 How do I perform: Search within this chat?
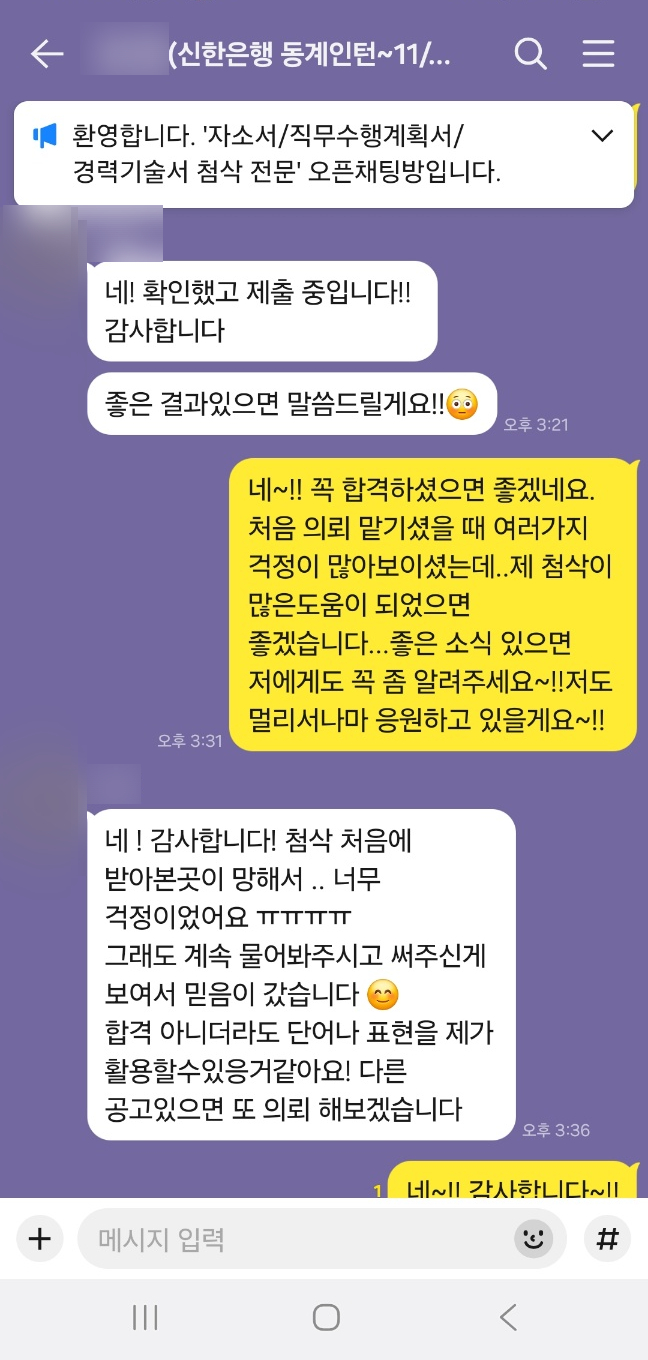click(530, 54)
